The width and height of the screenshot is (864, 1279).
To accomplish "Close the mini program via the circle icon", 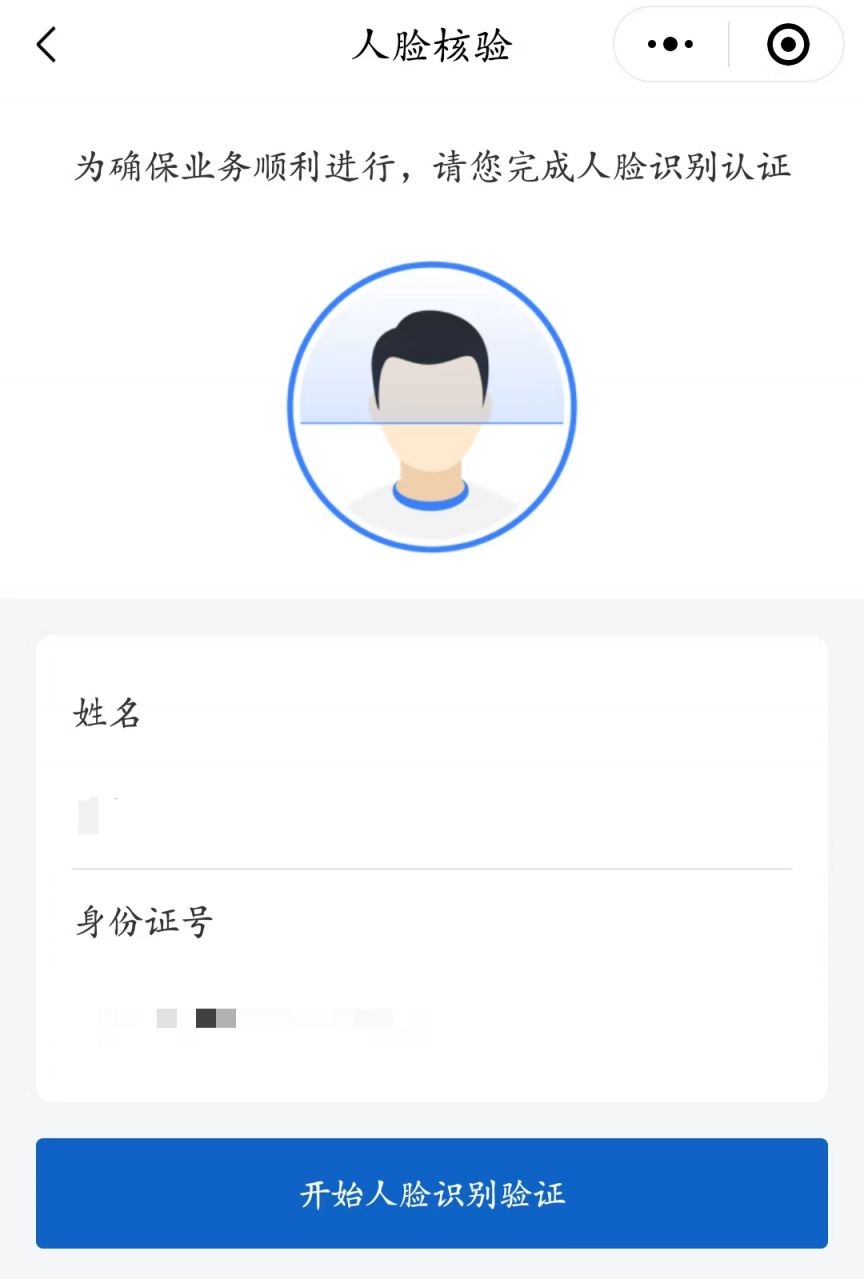I will [788, 45].
